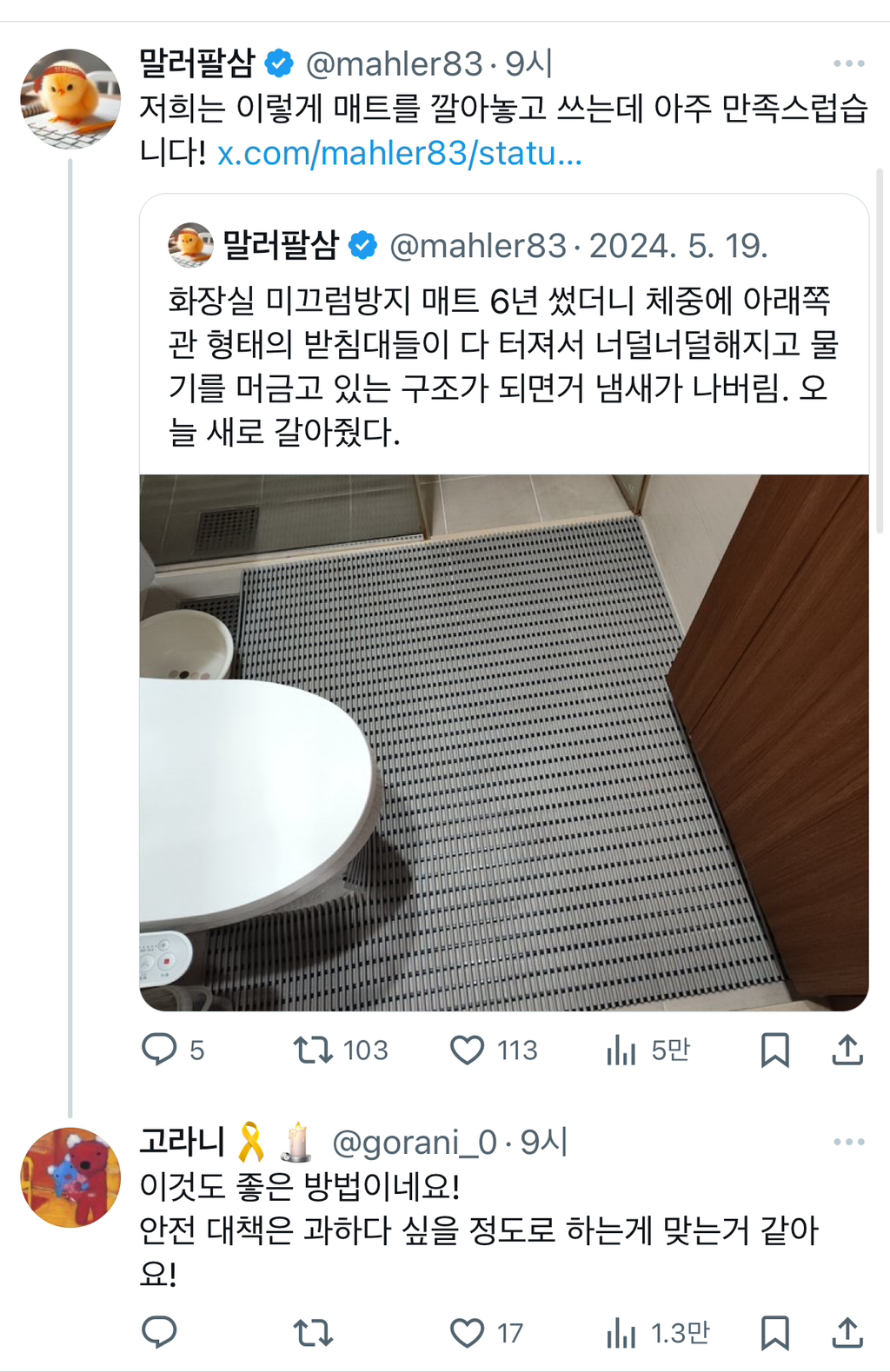Like 고라니's reply
The height and width of the screenshot is (1372, 890).
click(x=467, y=1332)
